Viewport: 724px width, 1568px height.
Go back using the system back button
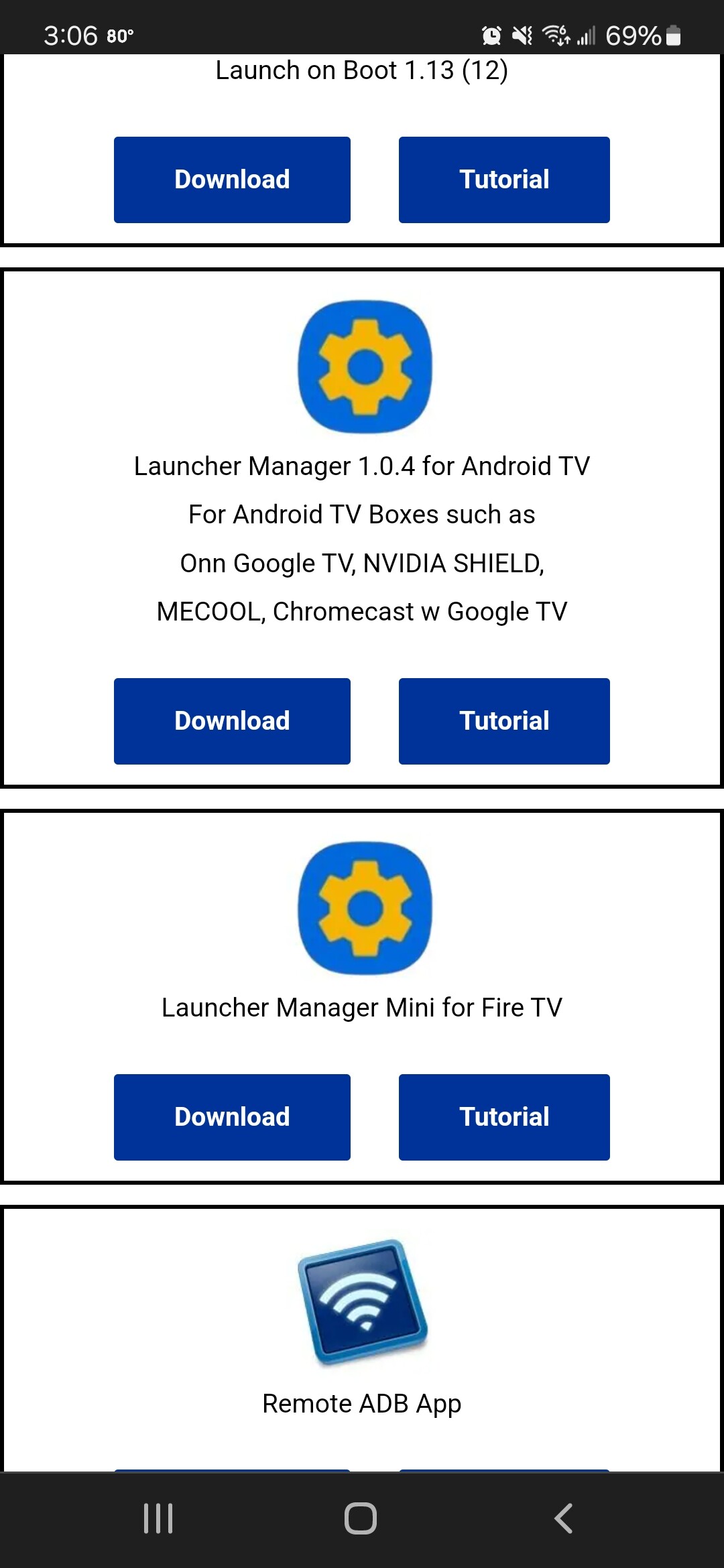pos(563,1518)
